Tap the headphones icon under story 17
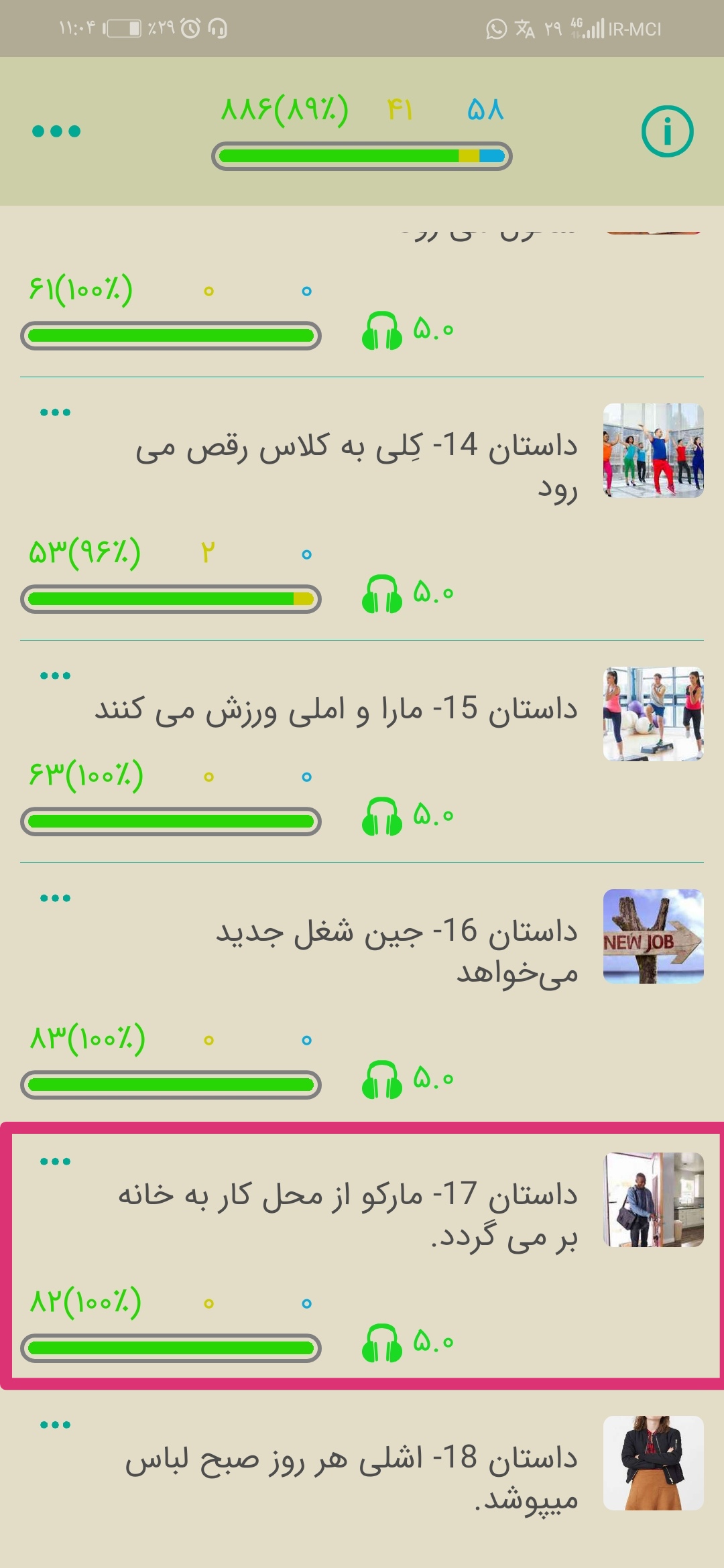This screenshot has height=1568, width=724. (x=382, y=1344)
